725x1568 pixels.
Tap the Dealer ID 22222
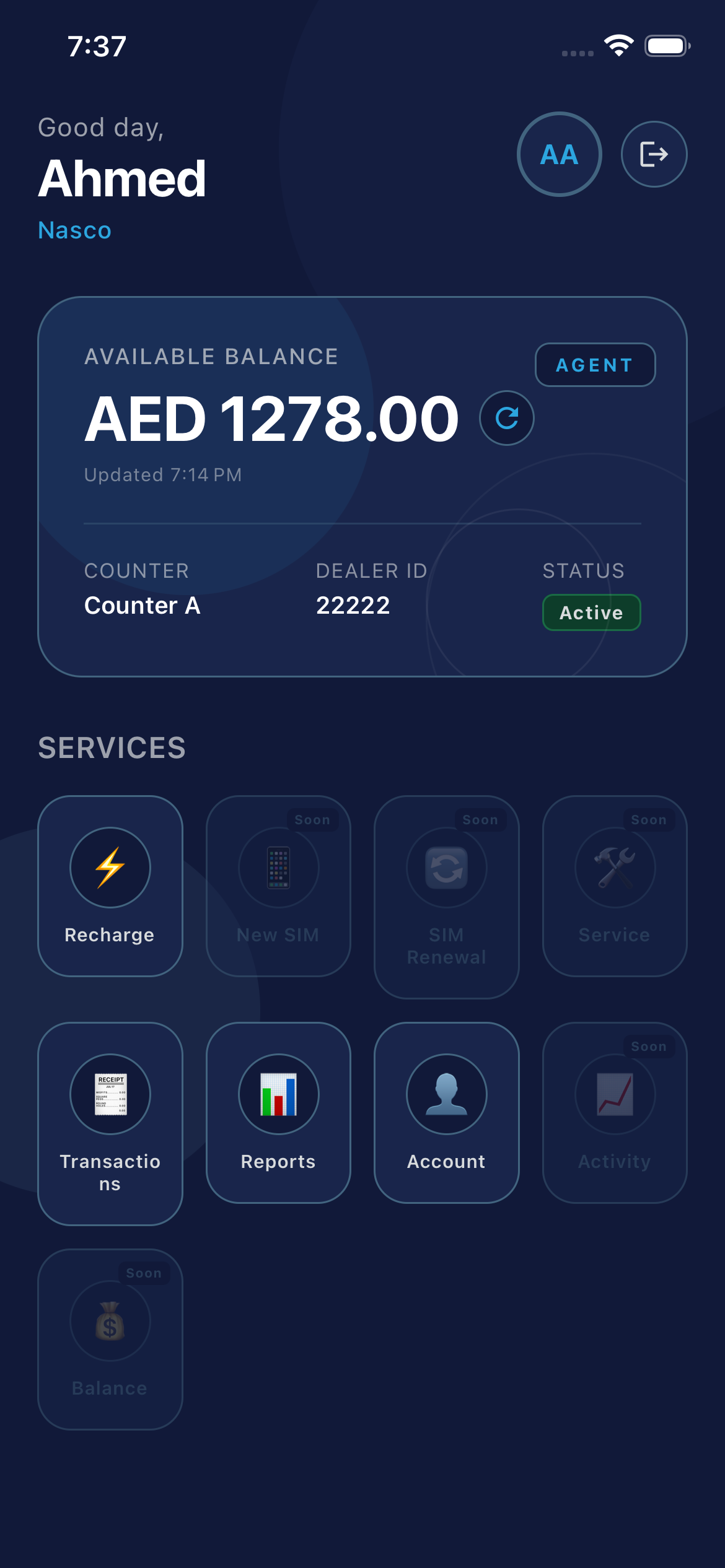click(353, 604)
